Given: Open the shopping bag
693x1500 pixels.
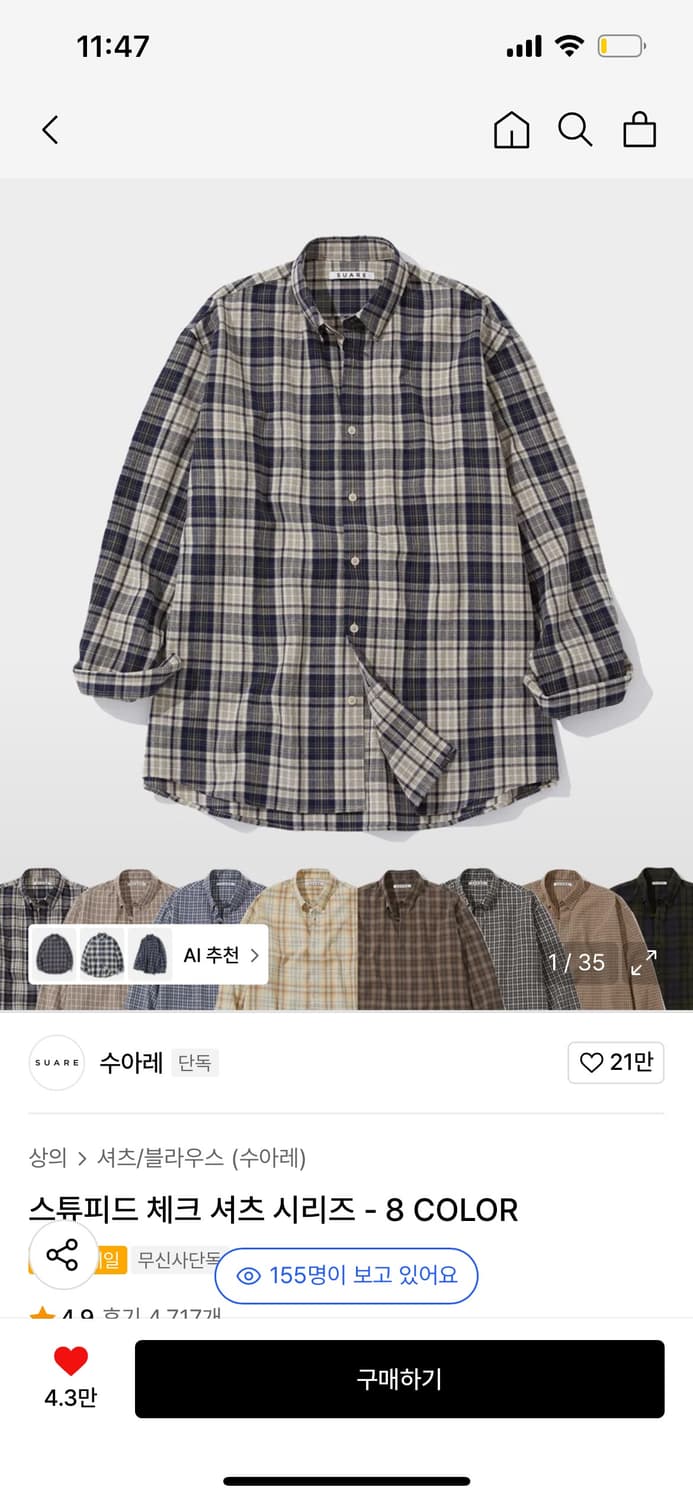Looking at the screenshot, I should [639, 130].
